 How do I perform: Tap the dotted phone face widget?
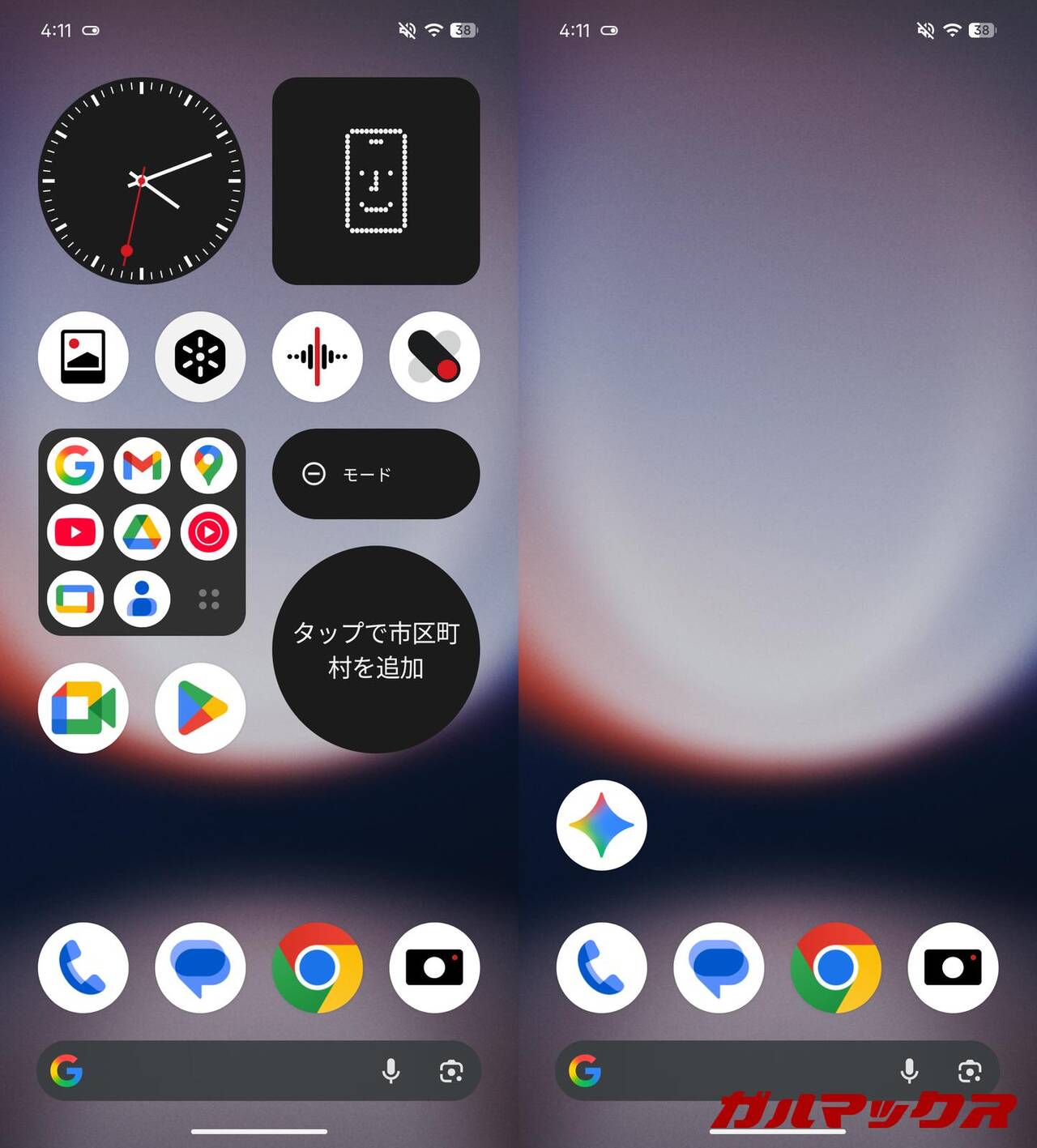point(376,181)
